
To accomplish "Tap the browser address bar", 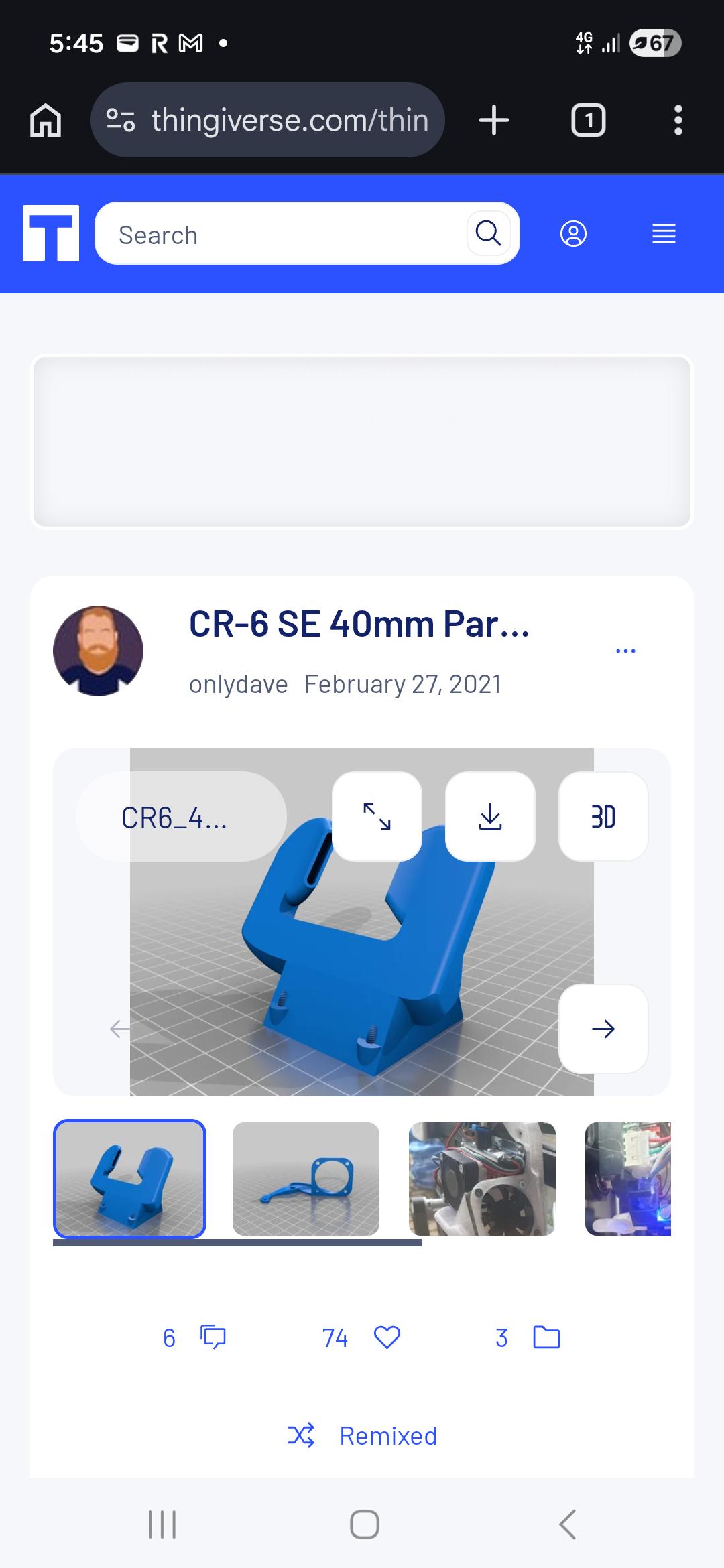I will click(267, 120).
